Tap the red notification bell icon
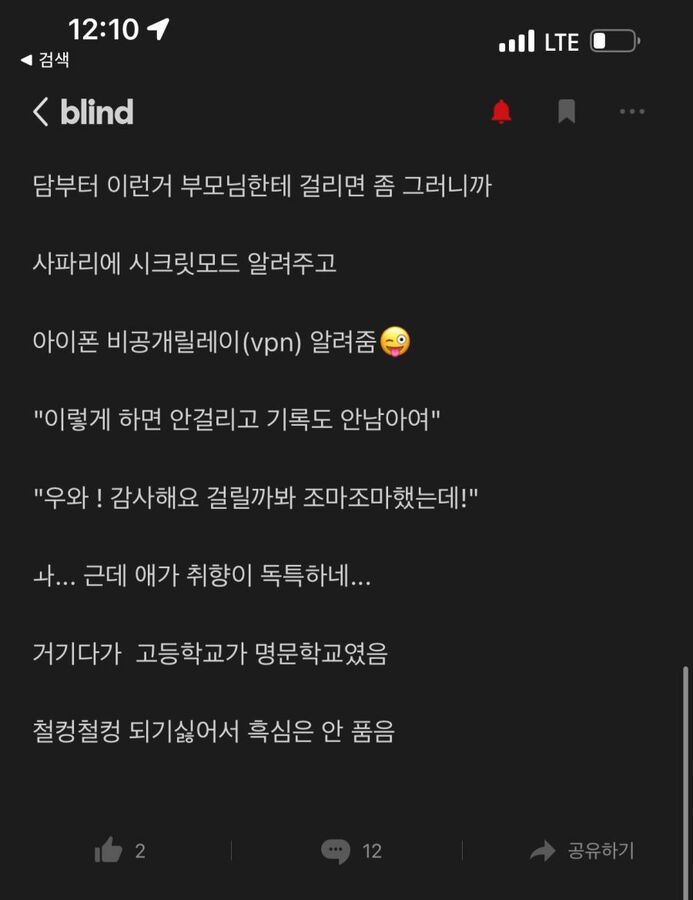This screenshot has height=900, width=693. (x=501, y=111)
